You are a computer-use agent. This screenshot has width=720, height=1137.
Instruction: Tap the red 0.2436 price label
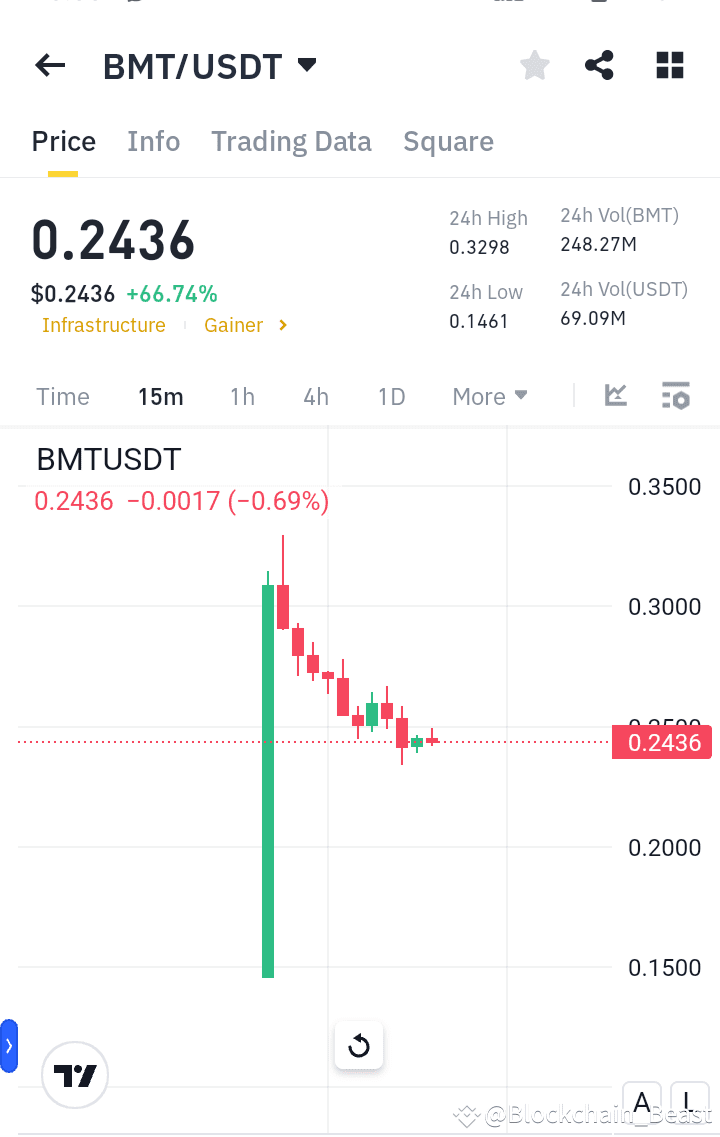click(x=661, y=742)
